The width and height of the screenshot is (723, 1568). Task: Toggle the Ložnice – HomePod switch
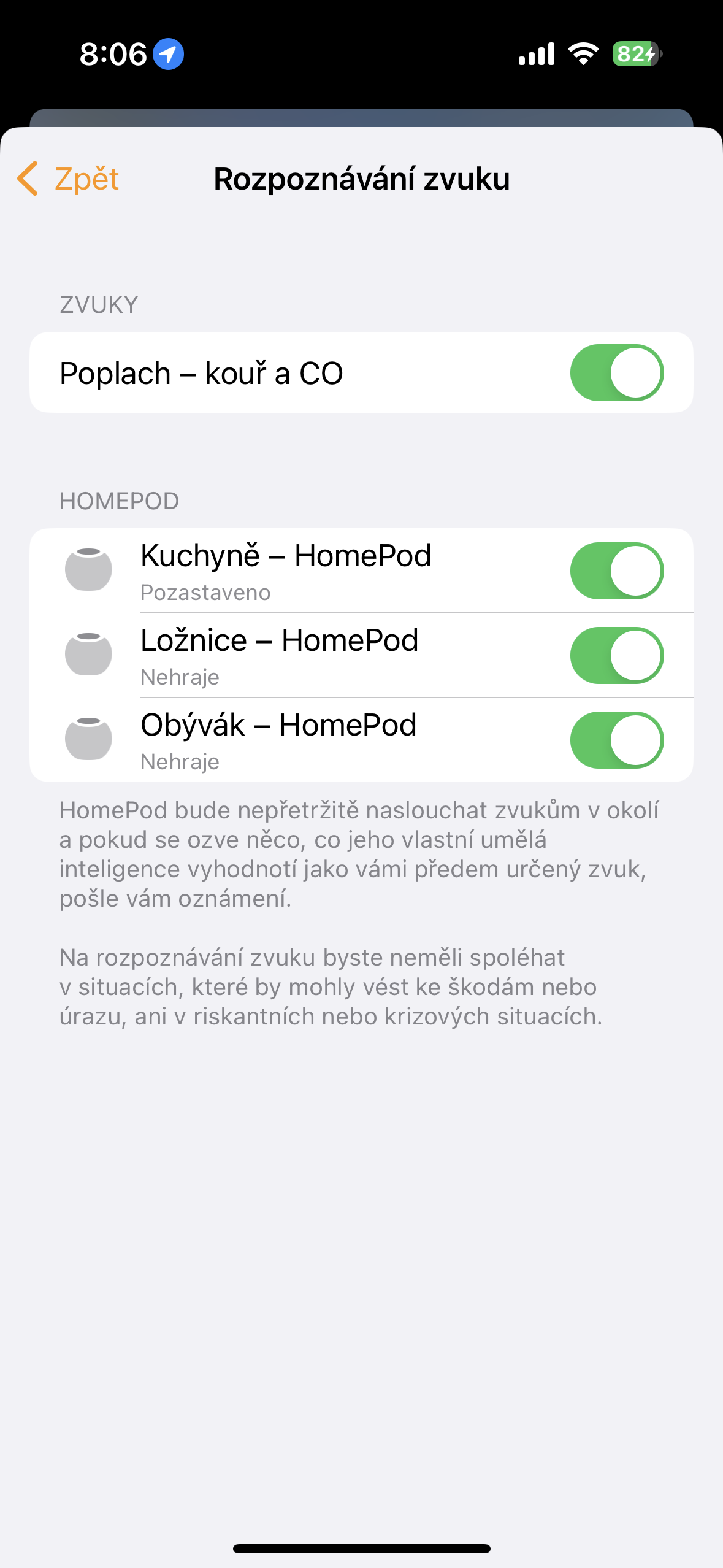[616, 656]
